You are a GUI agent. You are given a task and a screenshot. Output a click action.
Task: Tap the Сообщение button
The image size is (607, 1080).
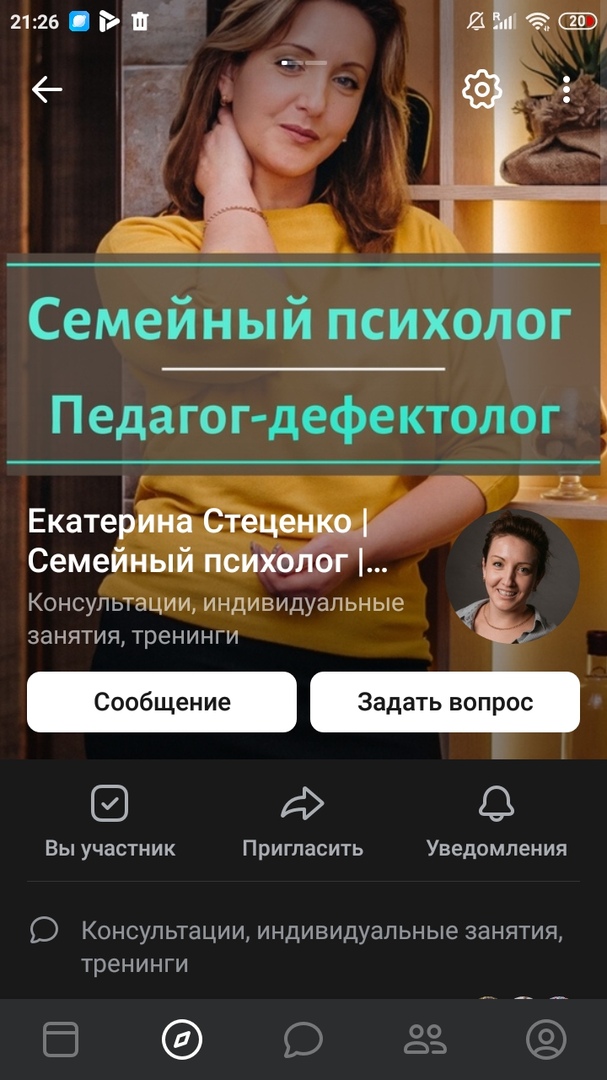point(162,702)
